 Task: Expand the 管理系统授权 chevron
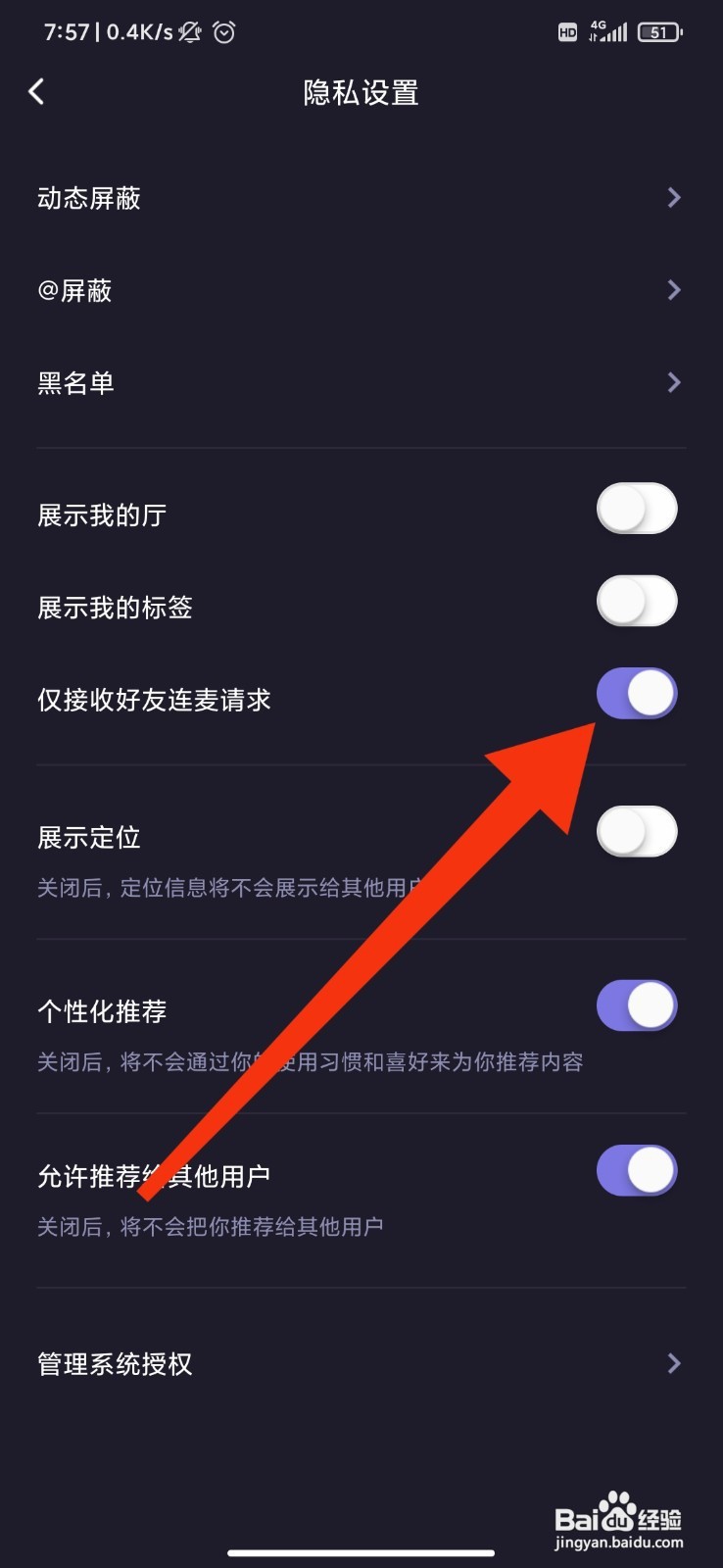point(674,1363)
